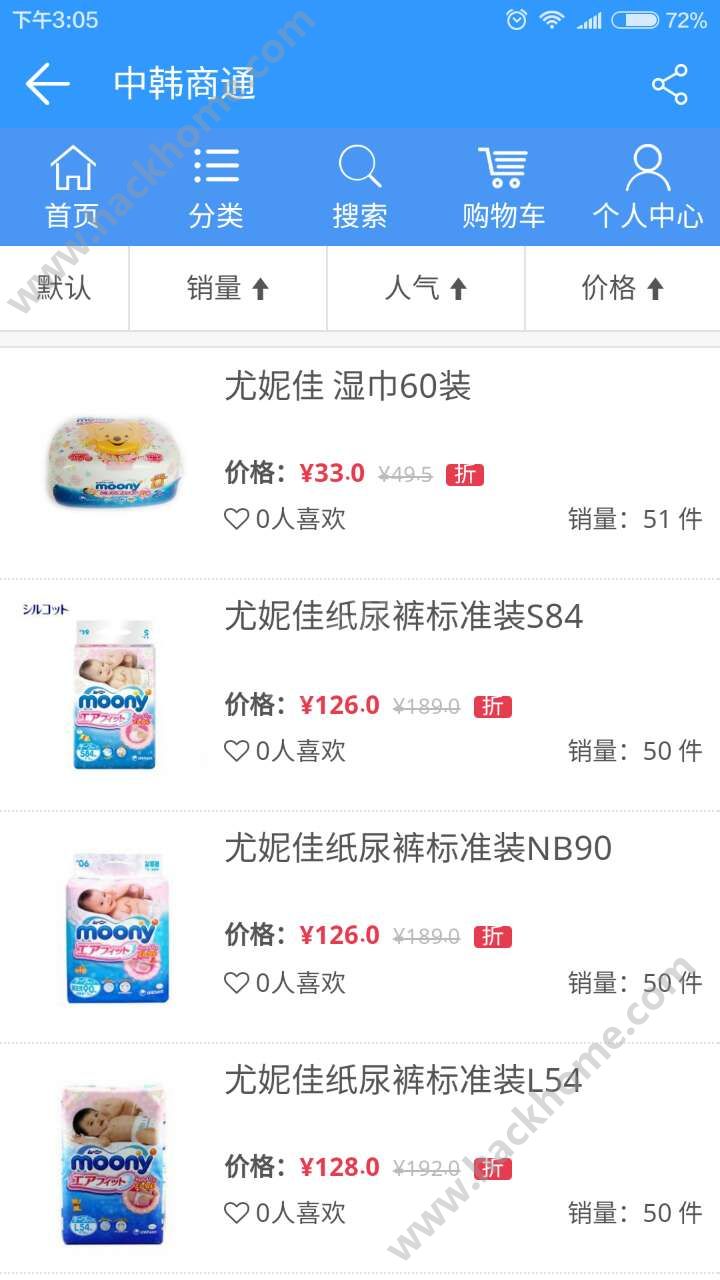This screenshot has width=720, height=1280.
Task: Sort products by 价格
Action: pos(622,289)
